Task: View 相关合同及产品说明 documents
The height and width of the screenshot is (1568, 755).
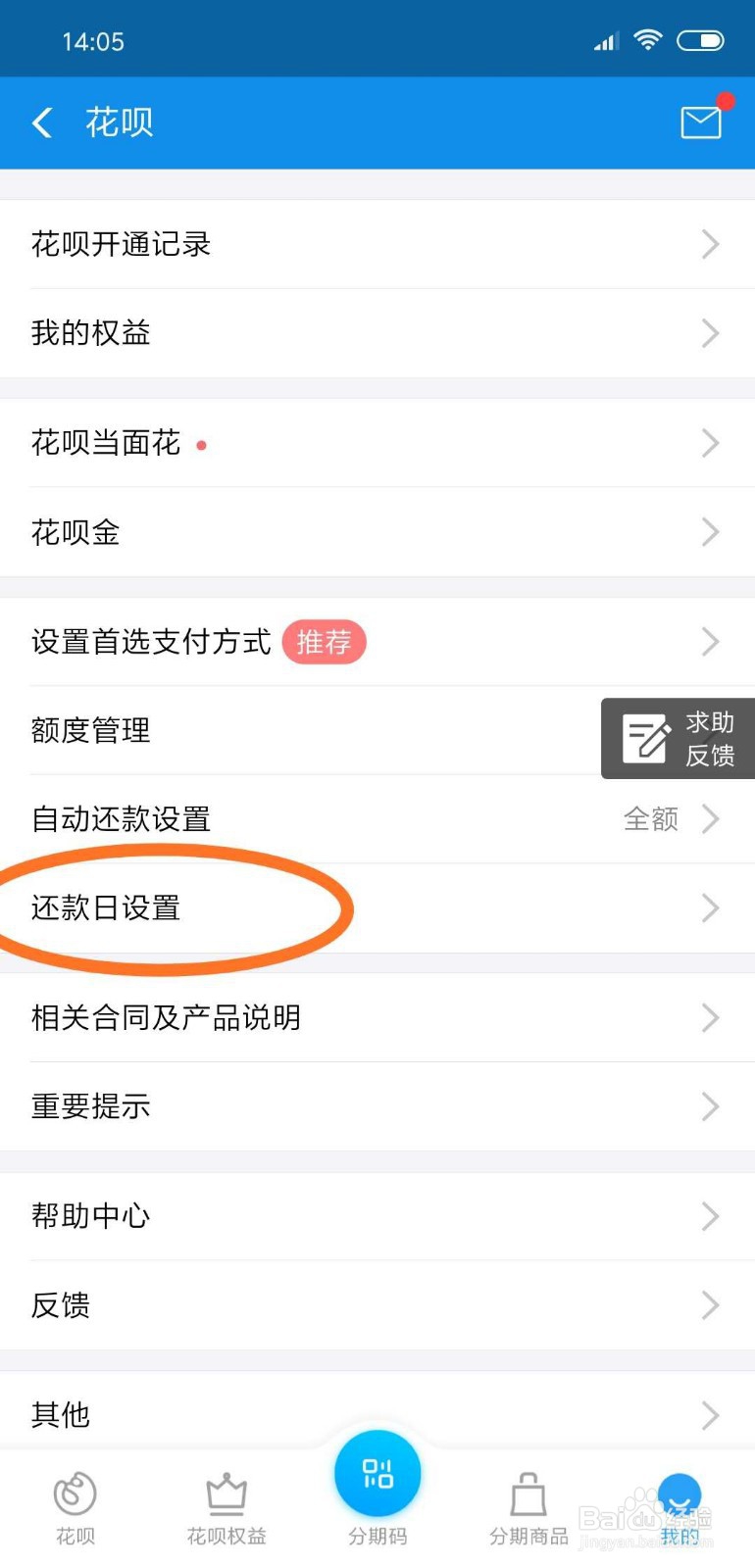Action: (x=167, y=1017)
